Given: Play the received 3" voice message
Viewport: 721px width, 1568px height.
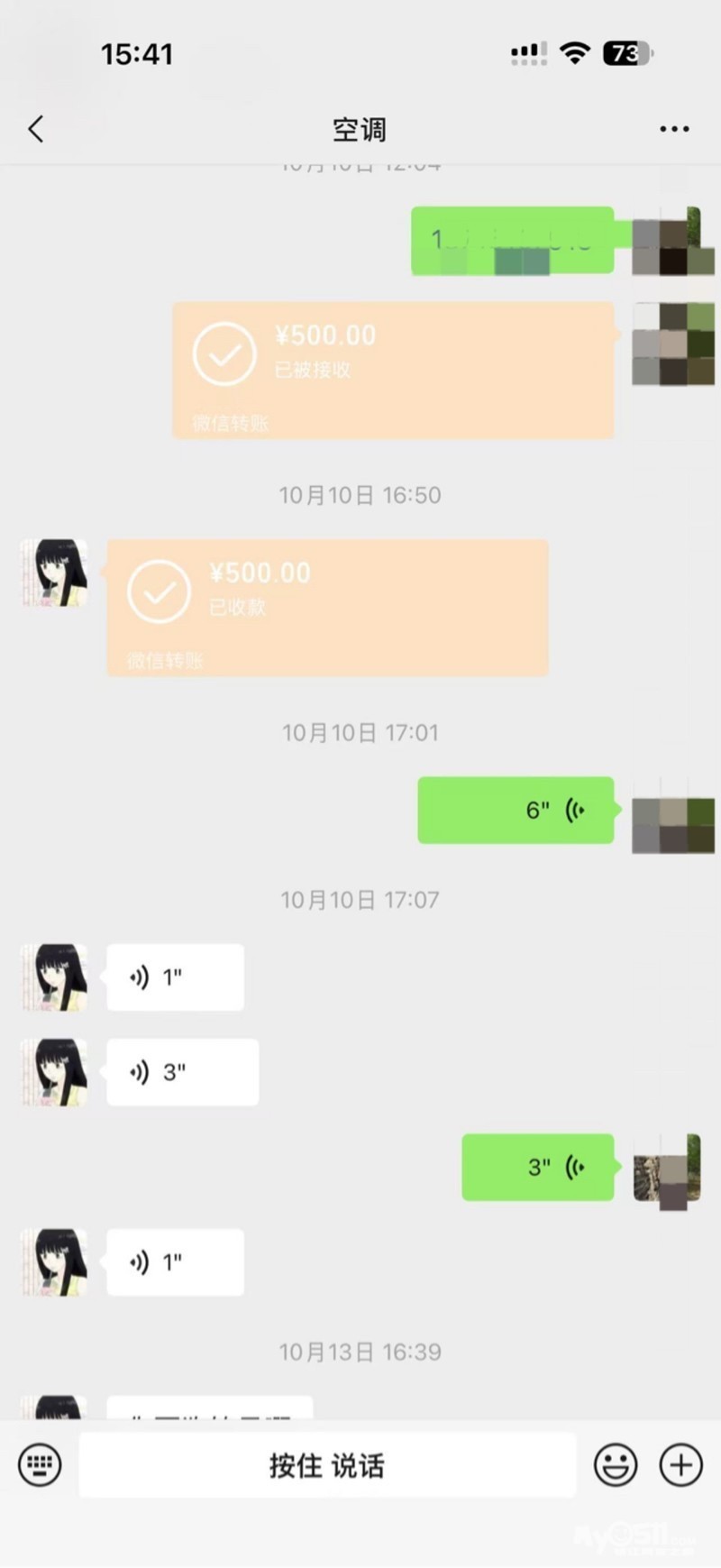Looking at the screenshot, I should [182, 1071].
